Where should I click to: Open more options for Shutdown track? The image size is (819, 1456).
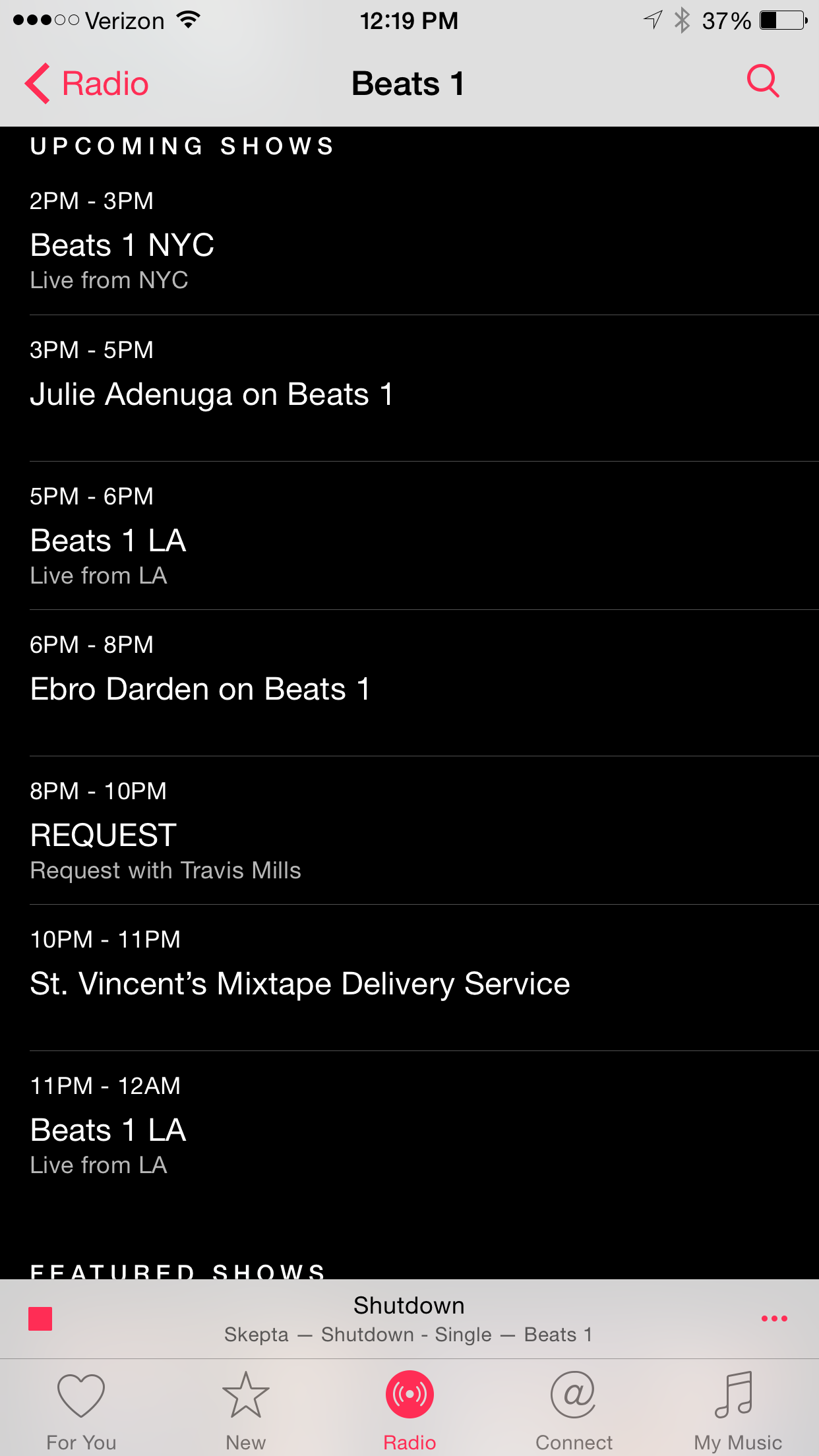[774, 1319]
